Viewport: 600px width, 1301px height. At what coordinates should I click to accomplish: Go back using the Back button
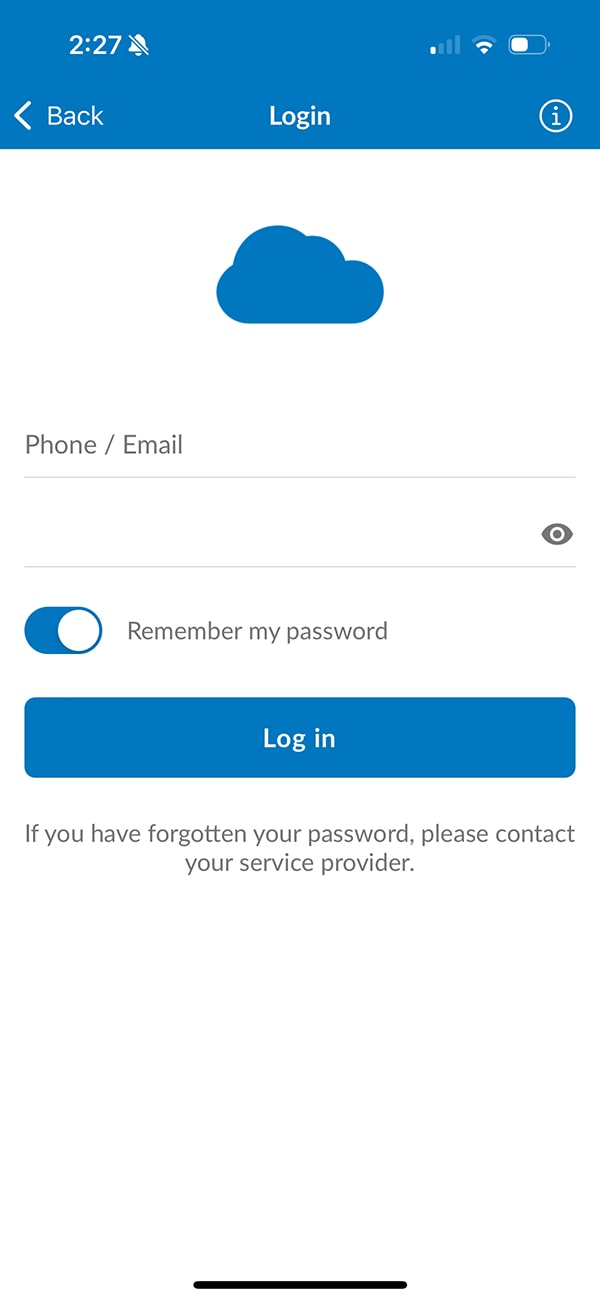(59, 116)
